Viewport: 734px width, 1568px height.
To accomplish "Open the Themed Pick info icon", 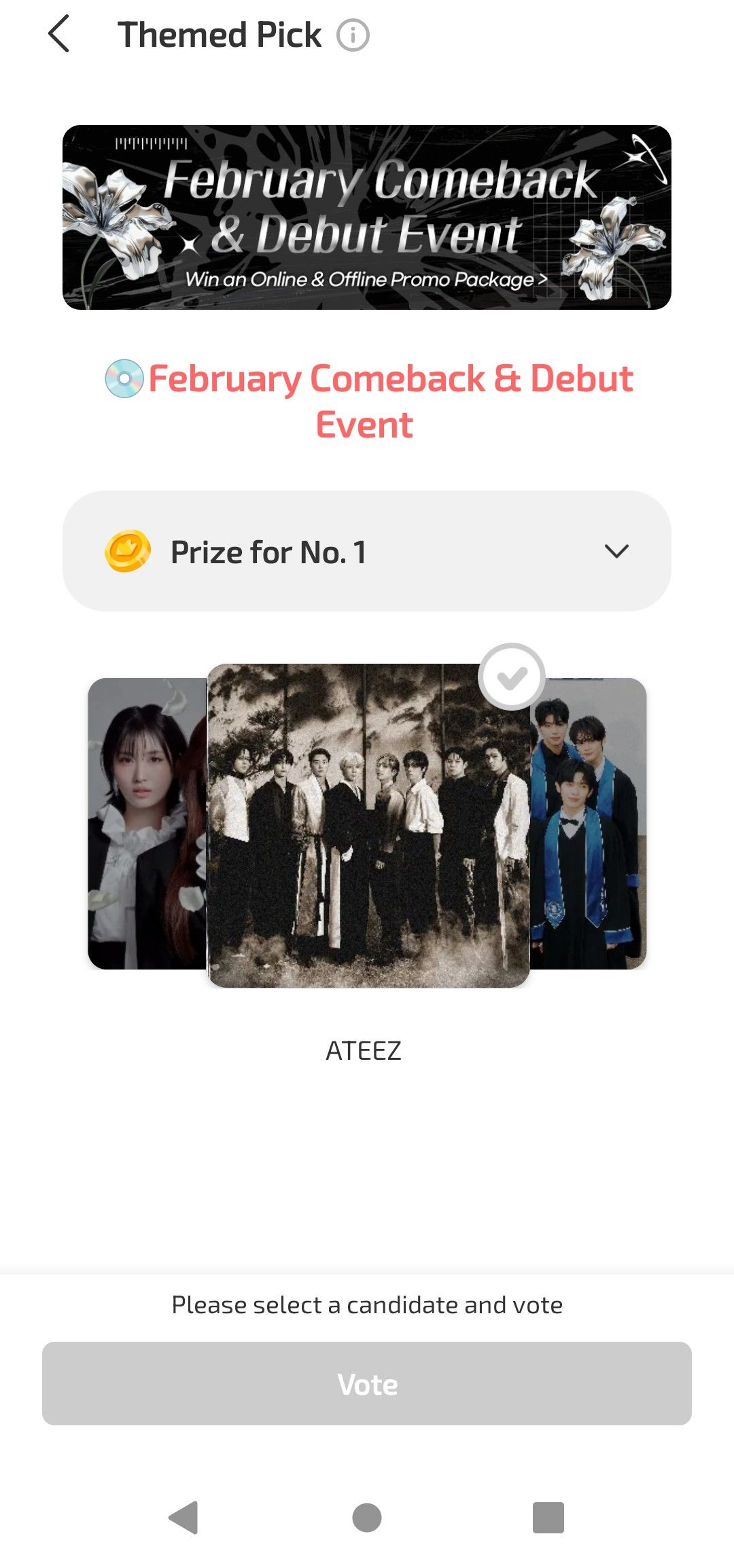I will (x=352, y=34).
